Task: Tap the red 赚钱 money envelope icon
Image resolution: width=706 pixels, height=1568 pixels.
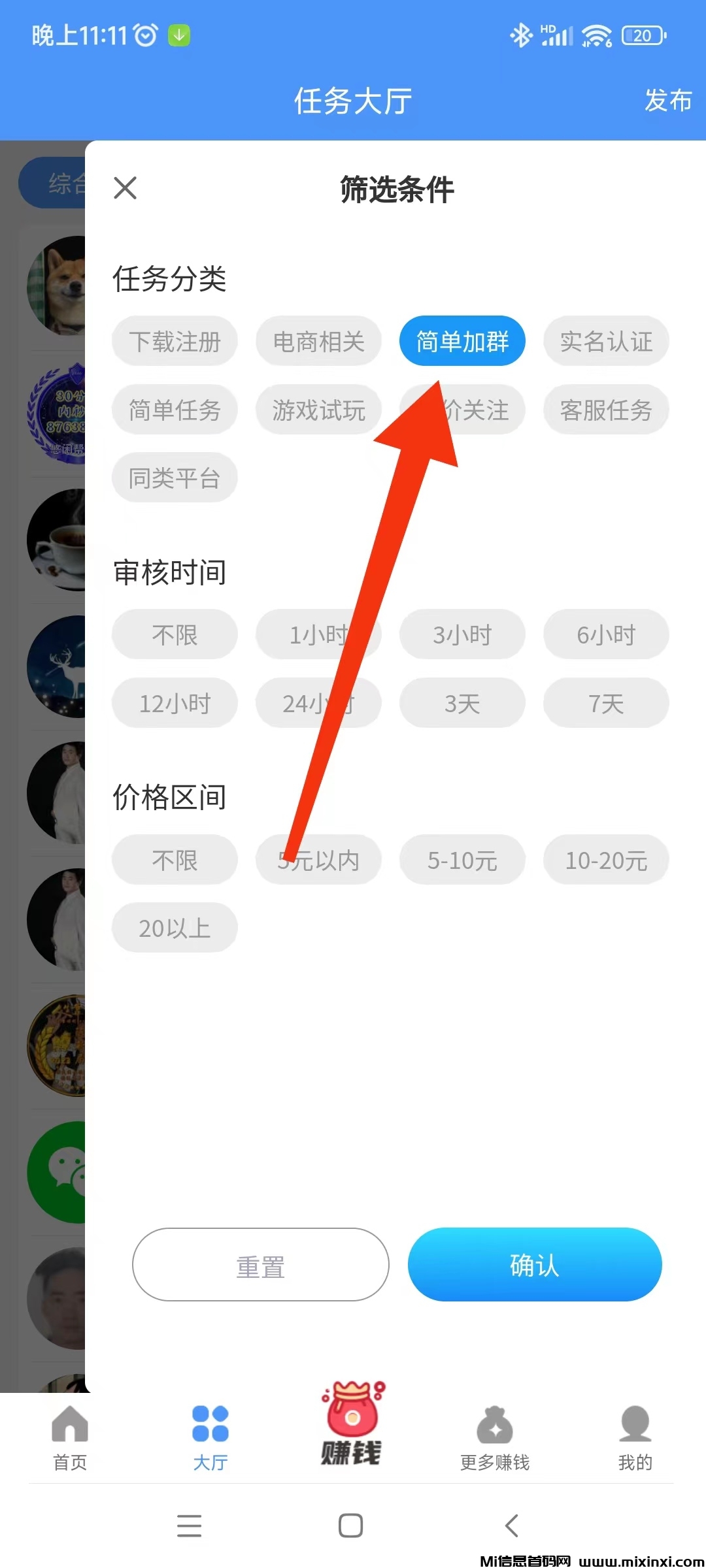Action: pos(351,1424)
